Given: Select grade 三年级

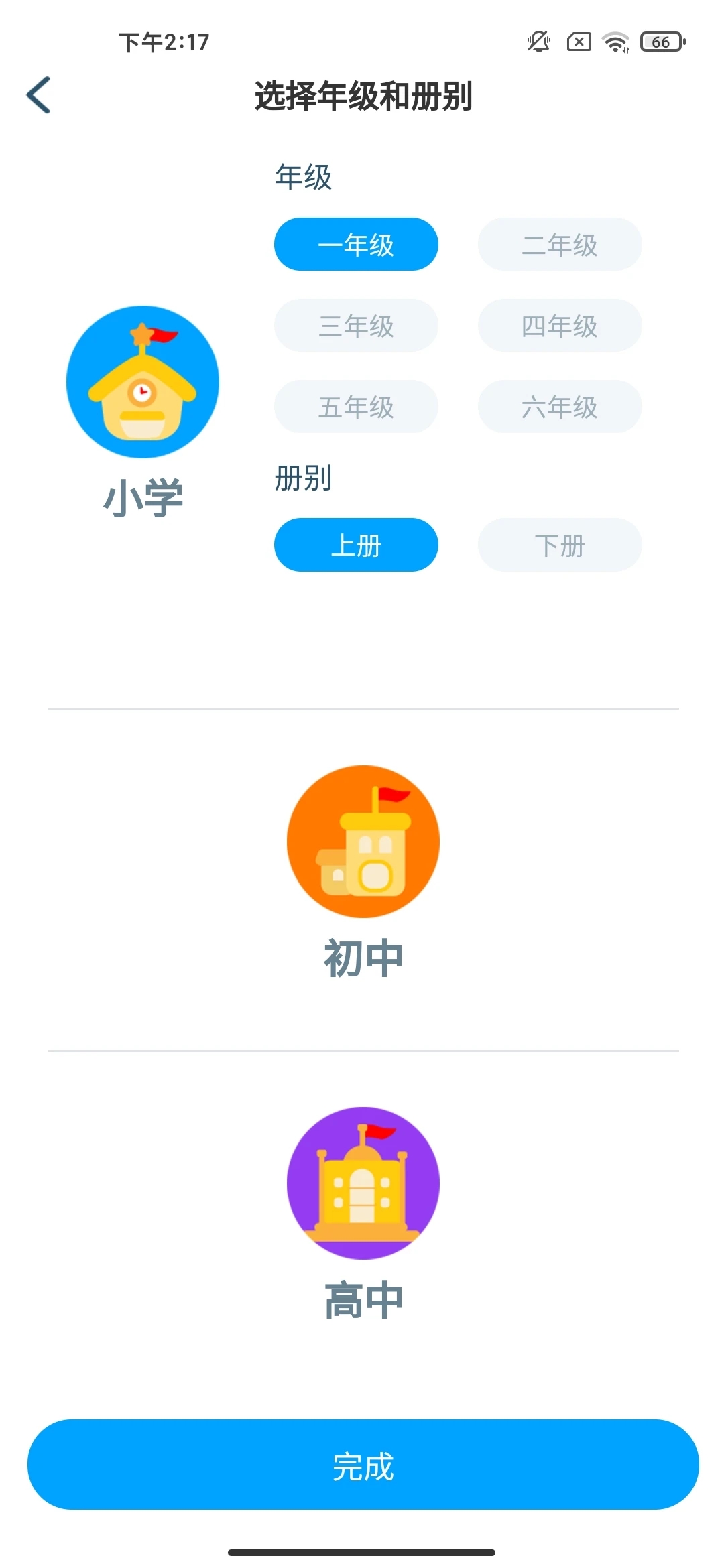Looking at the screenshot, I should [x=356, y=325].
